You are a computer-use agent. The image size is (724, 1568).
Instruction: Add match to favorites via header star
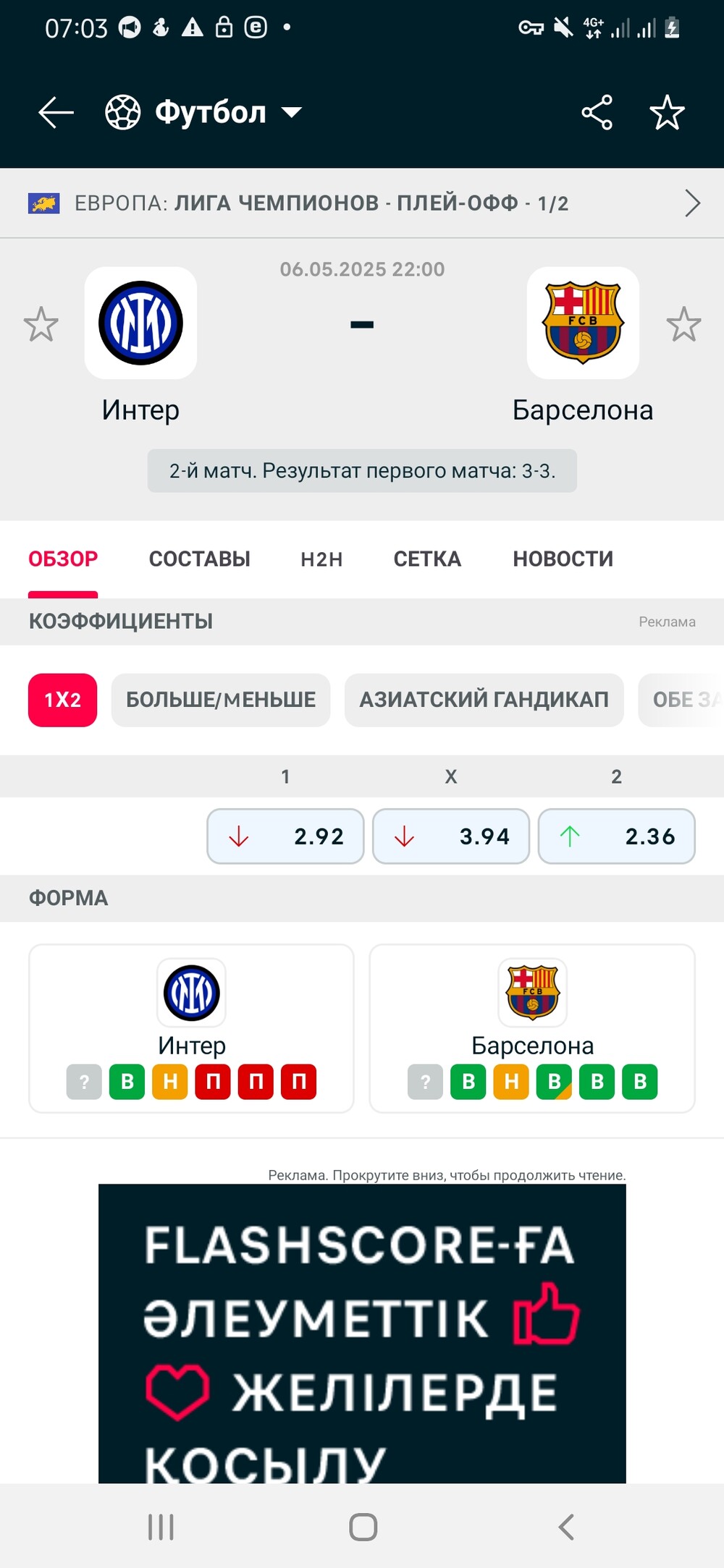tap(667, 113)
